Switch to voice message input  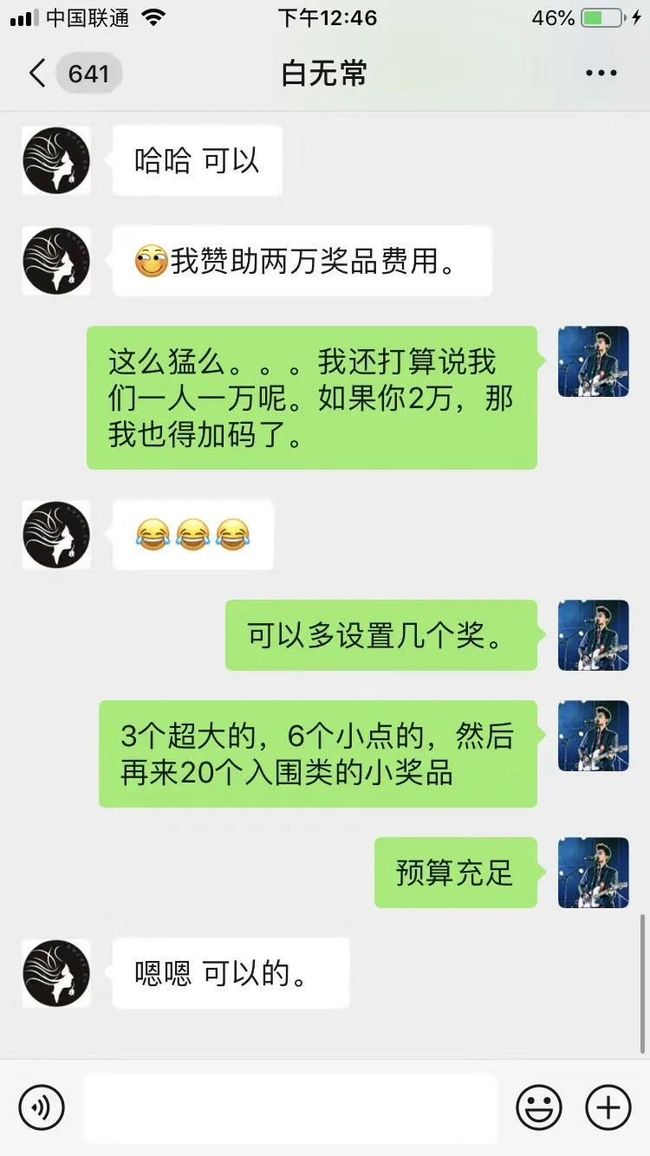click(41, 1107)
